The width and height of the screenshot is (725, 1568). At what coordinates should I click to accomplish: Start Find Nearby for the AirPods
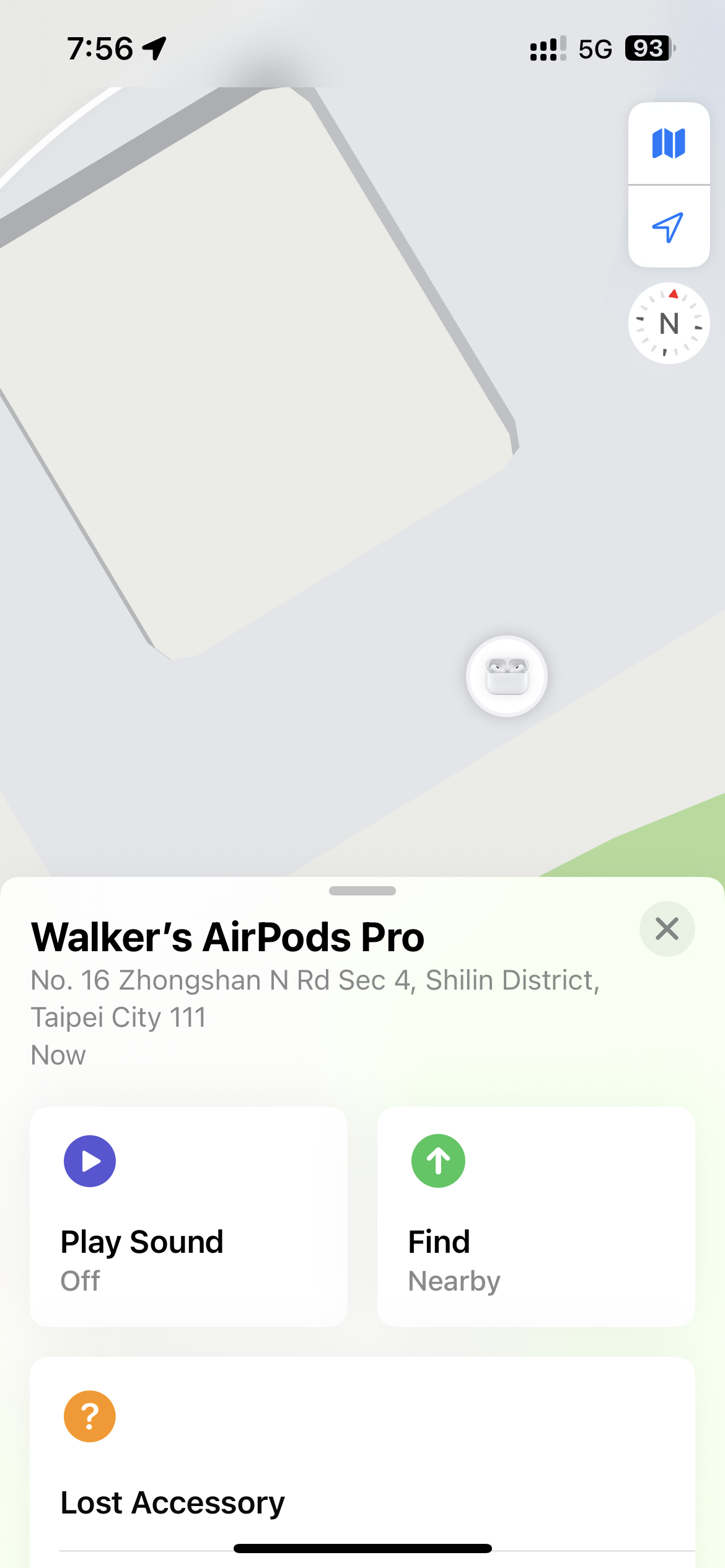pyautogui.click(x=535, y=1216)
